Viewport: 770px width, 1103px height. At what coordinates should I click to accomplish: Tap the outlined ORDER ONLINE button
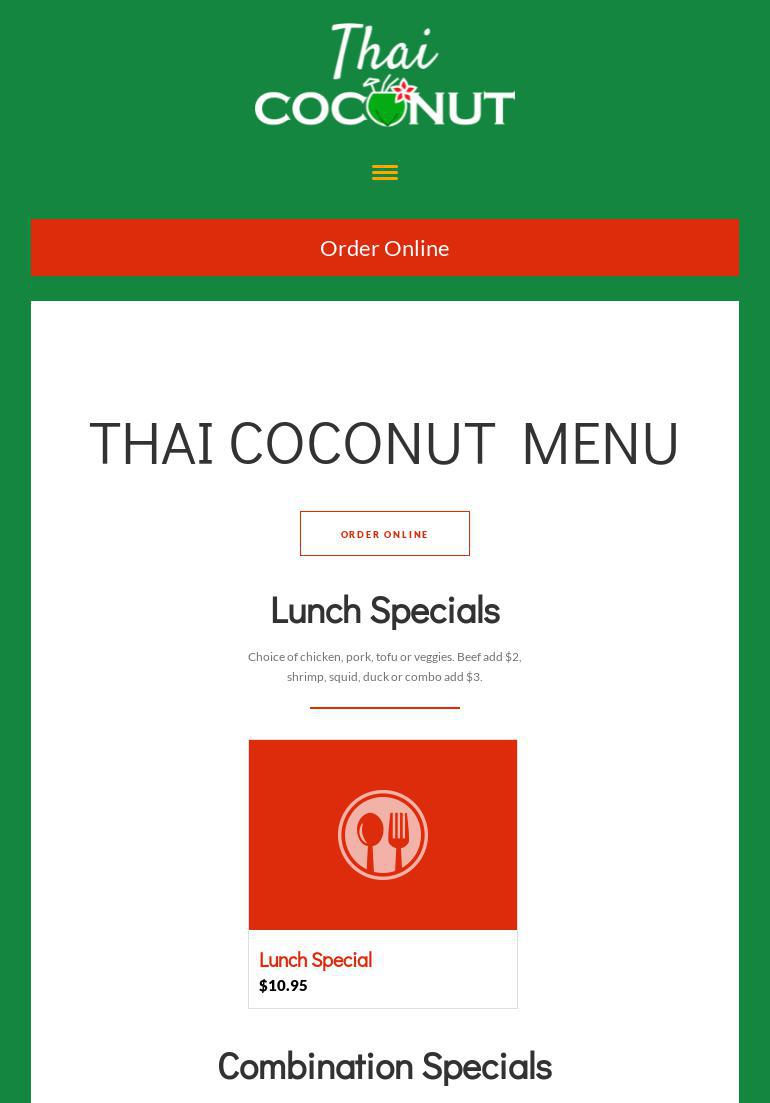[x=385, y=534]
